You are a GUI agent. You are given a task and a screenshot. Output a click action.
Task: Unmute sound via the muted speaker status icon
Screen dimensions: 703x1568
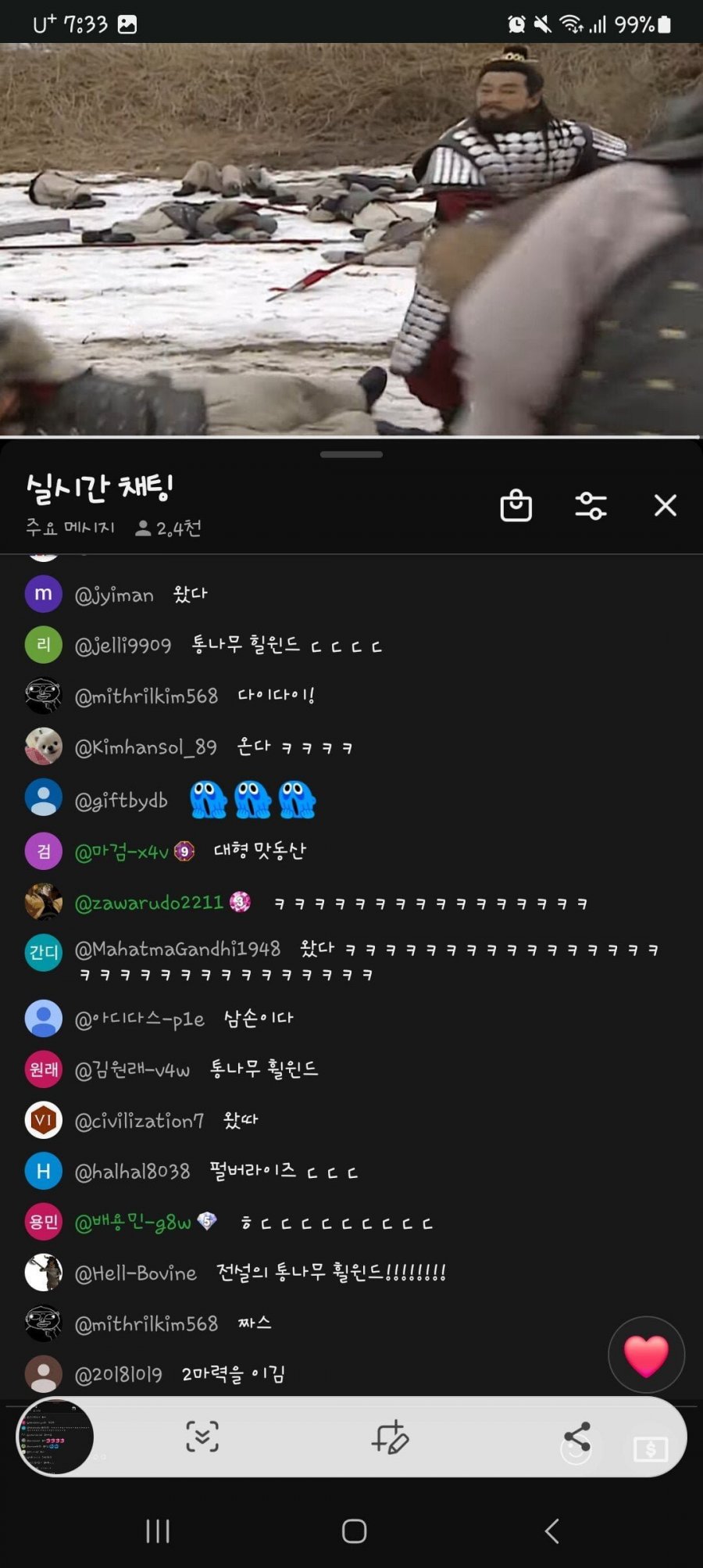coord(543,23)
